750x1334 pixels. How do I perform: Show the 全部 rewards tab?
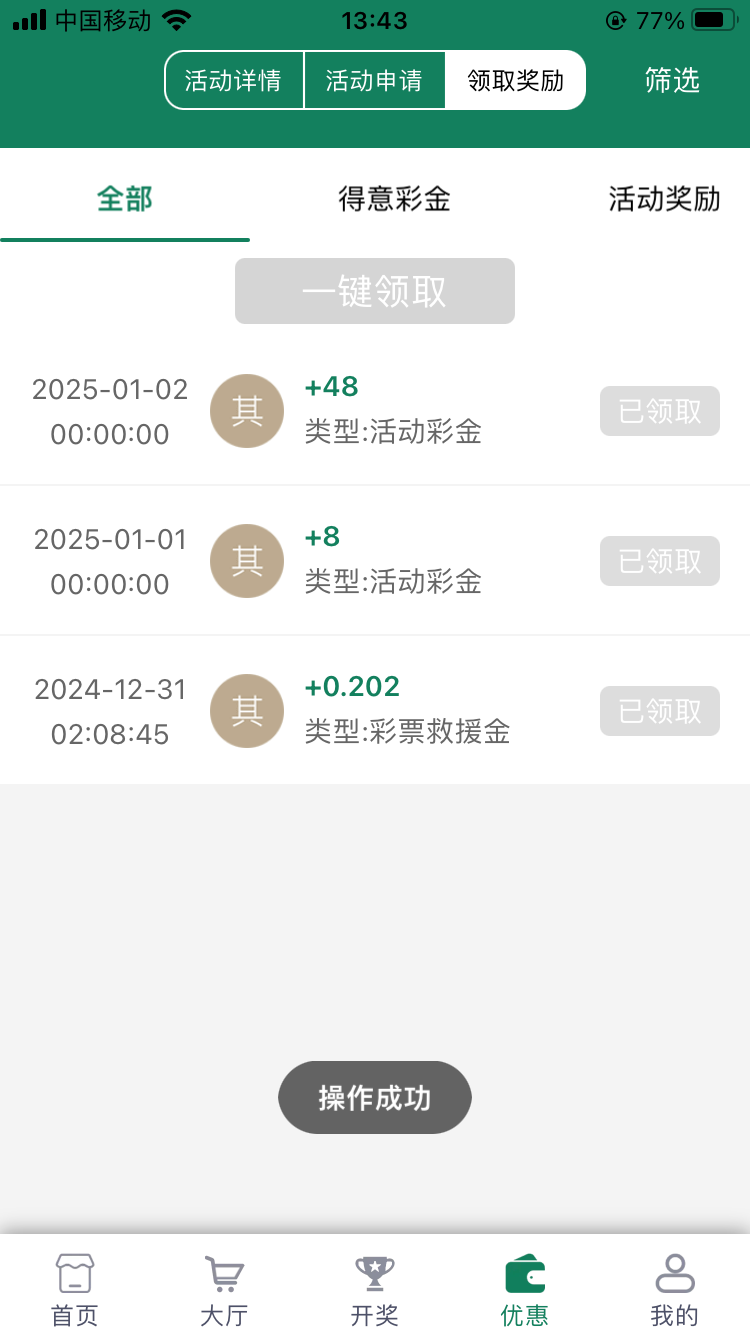(125, 199)
